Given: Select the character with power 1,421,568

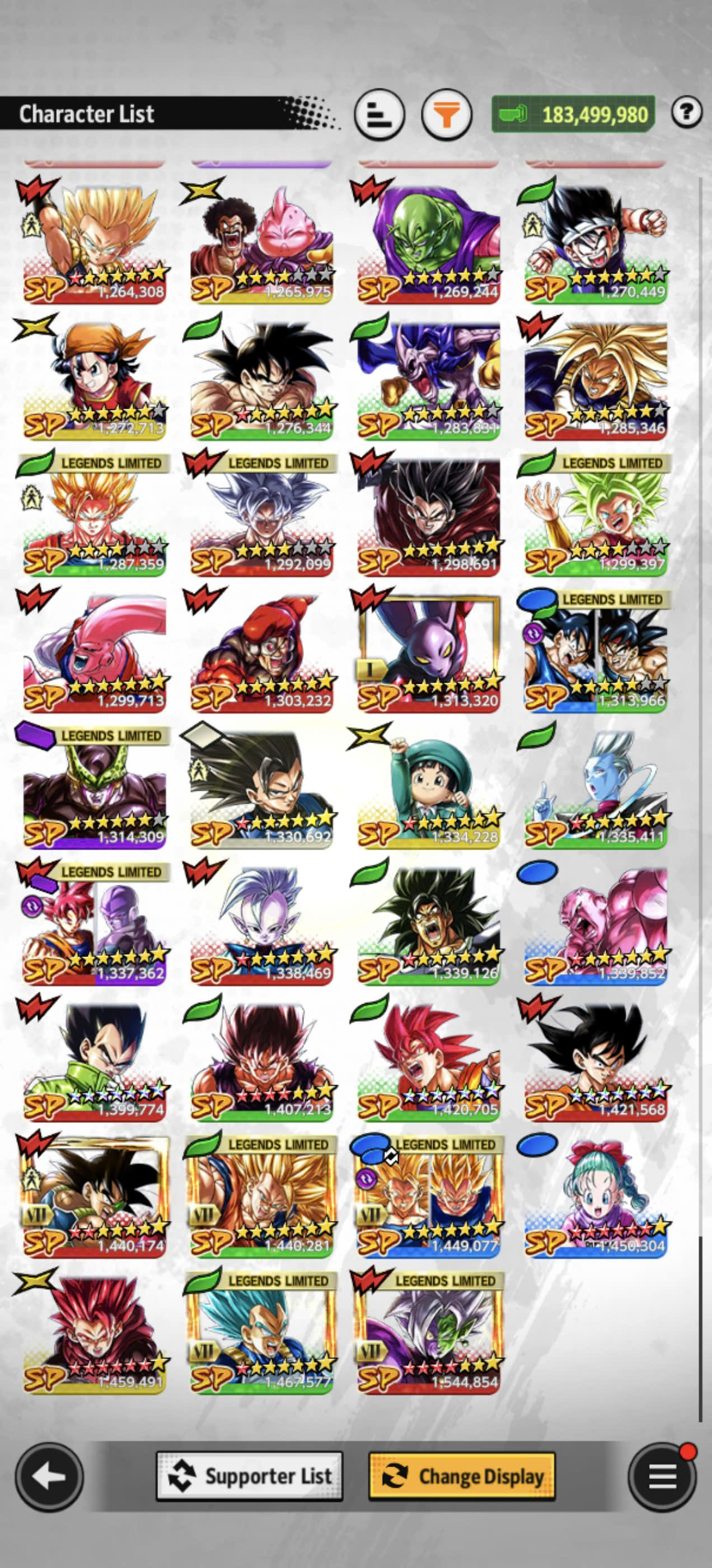Looking at the screenshot, I should (596, 1060).
